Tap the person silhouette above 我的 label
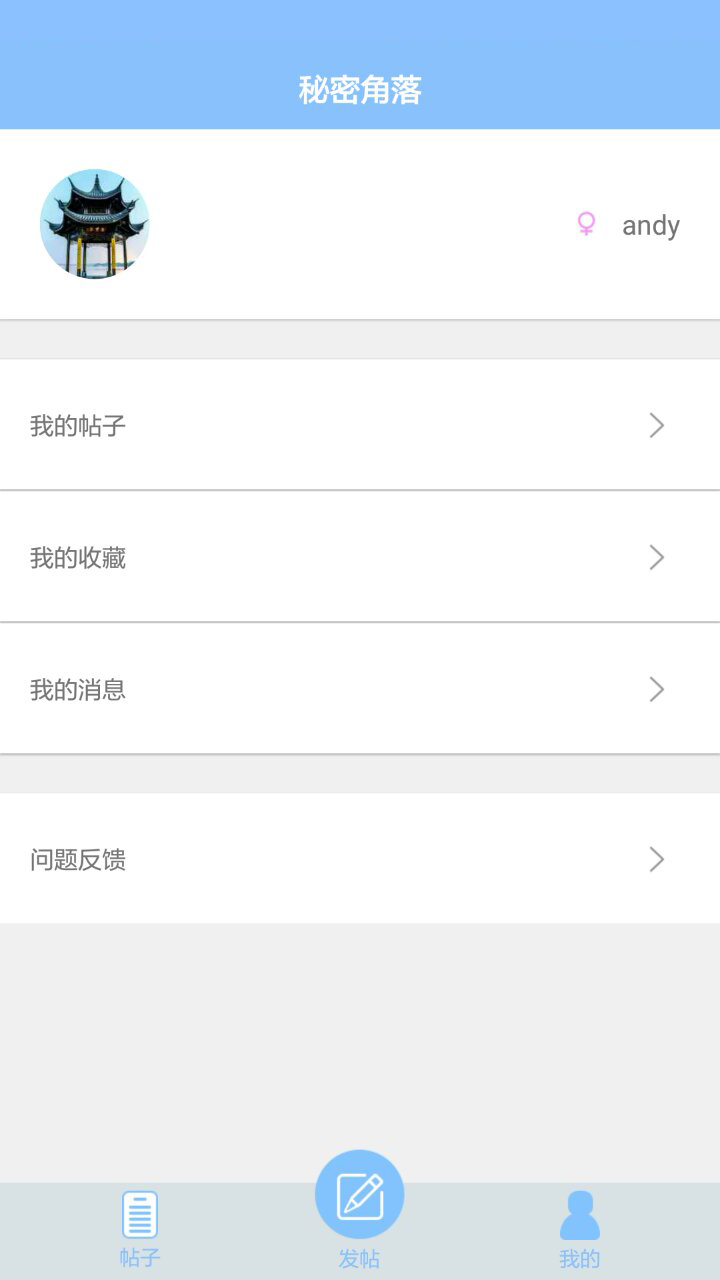 [579, 1213]
